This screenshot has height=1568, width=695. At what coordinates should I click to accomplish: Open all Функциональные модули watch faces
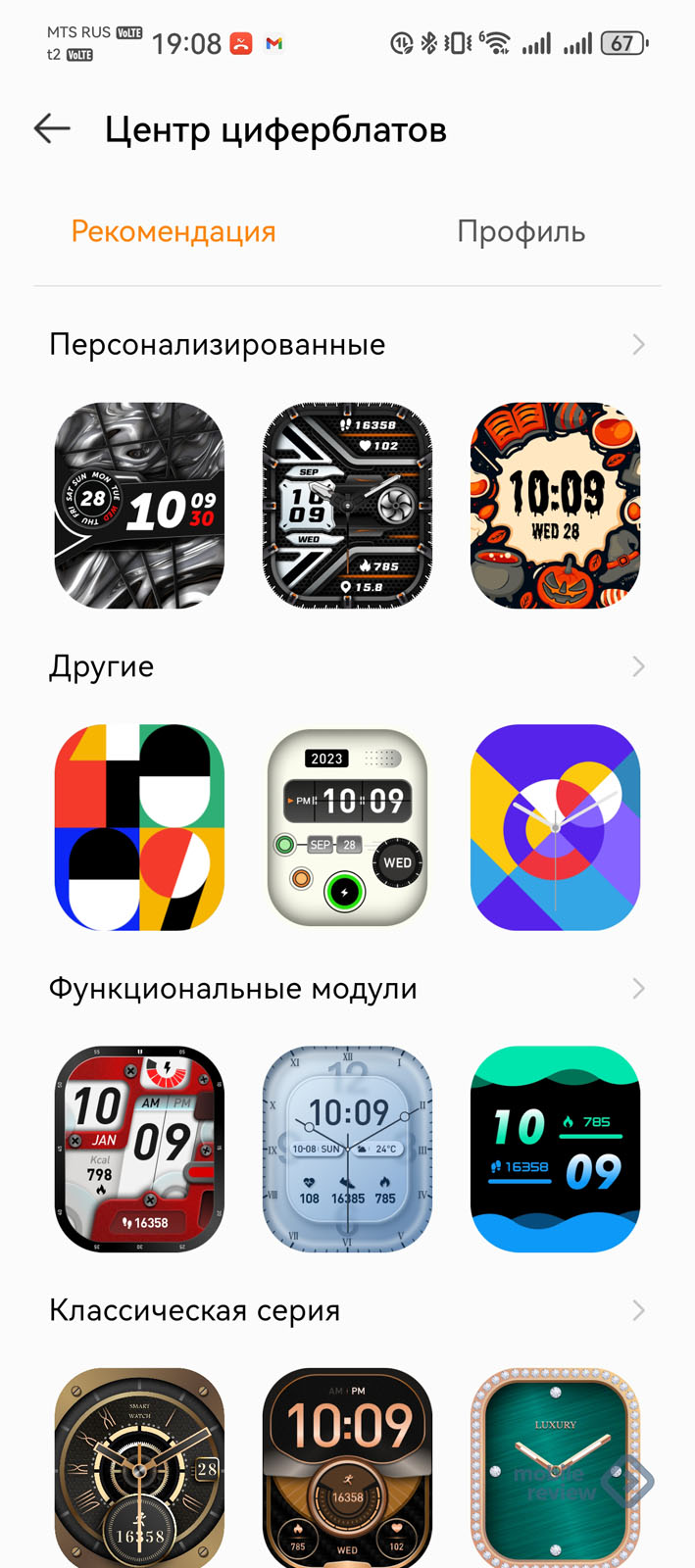pyautogui.click(x=638, y=988)
